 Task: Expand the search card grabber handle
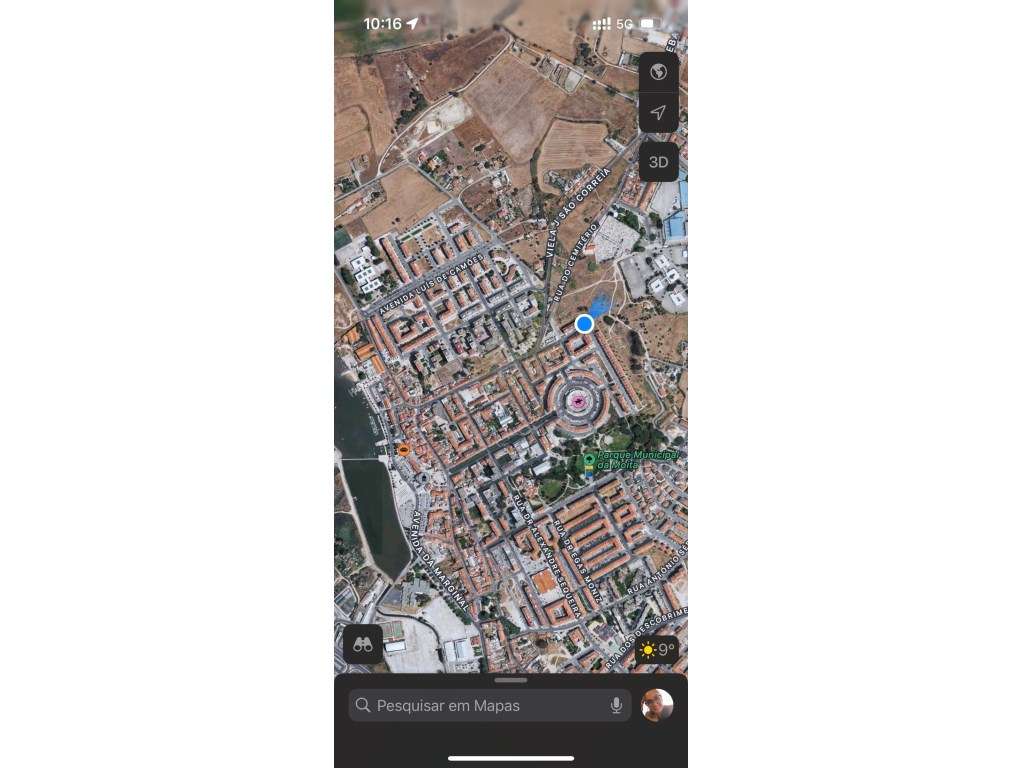(511, 680)
